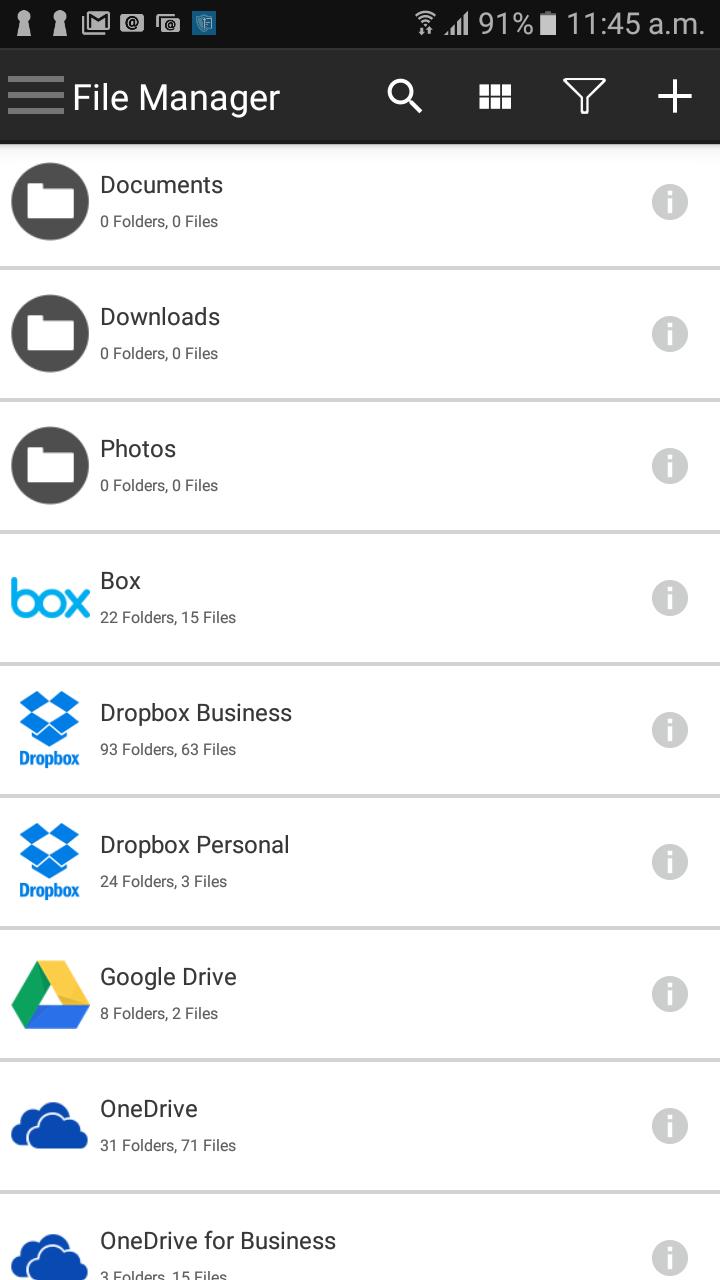The image size is (720, 1280).
Task: Open the Documents folder
Action: (x=300, y=202)
